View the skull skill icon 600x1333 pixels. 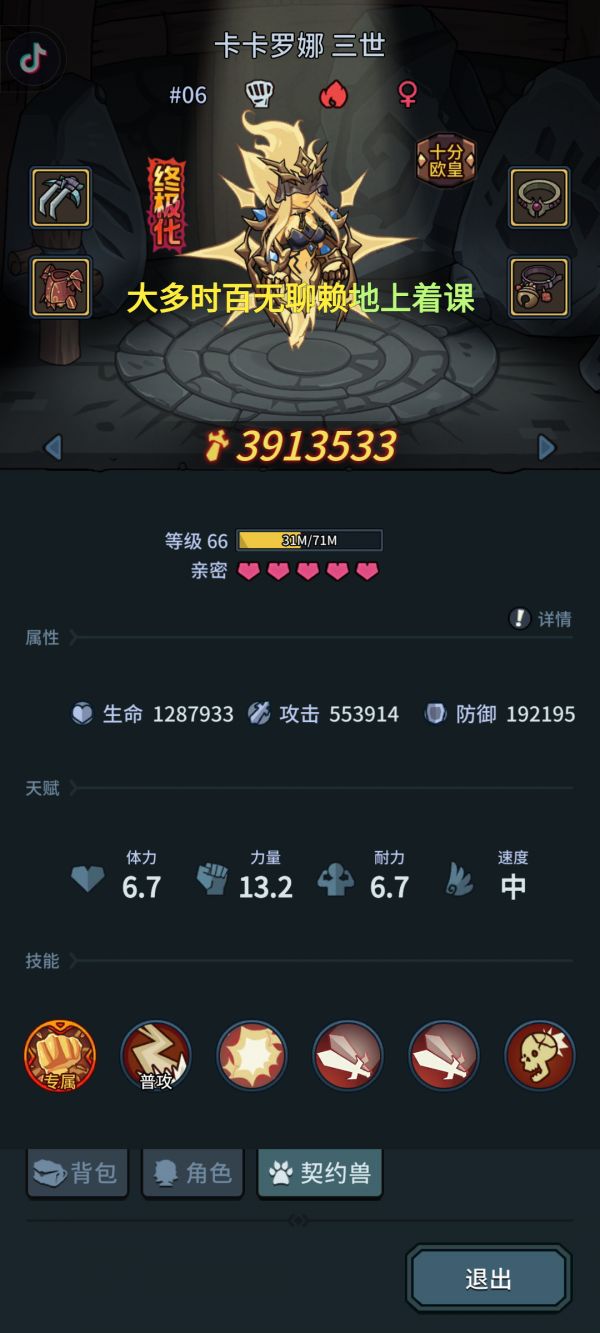[x=540, y=1056]
